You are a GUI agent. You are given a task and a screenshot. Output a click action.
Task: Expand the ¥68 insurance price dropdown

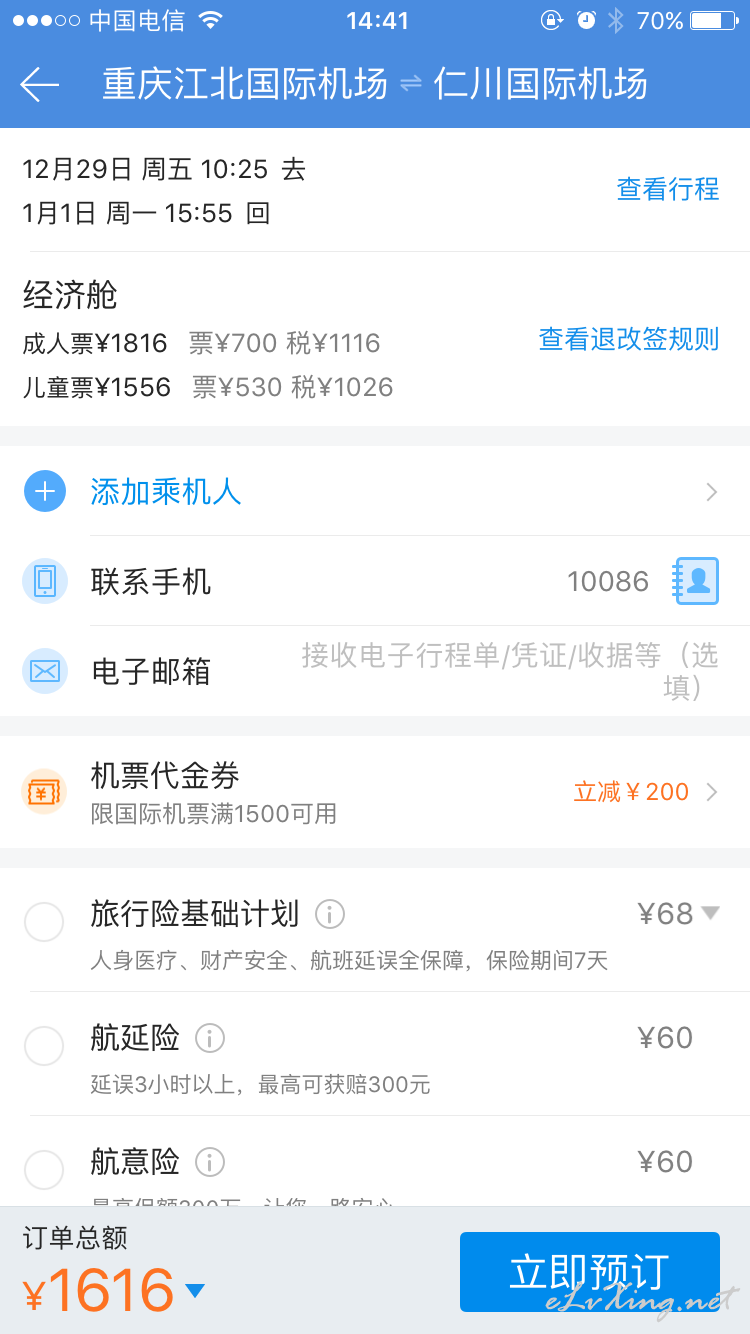point(679,913)
